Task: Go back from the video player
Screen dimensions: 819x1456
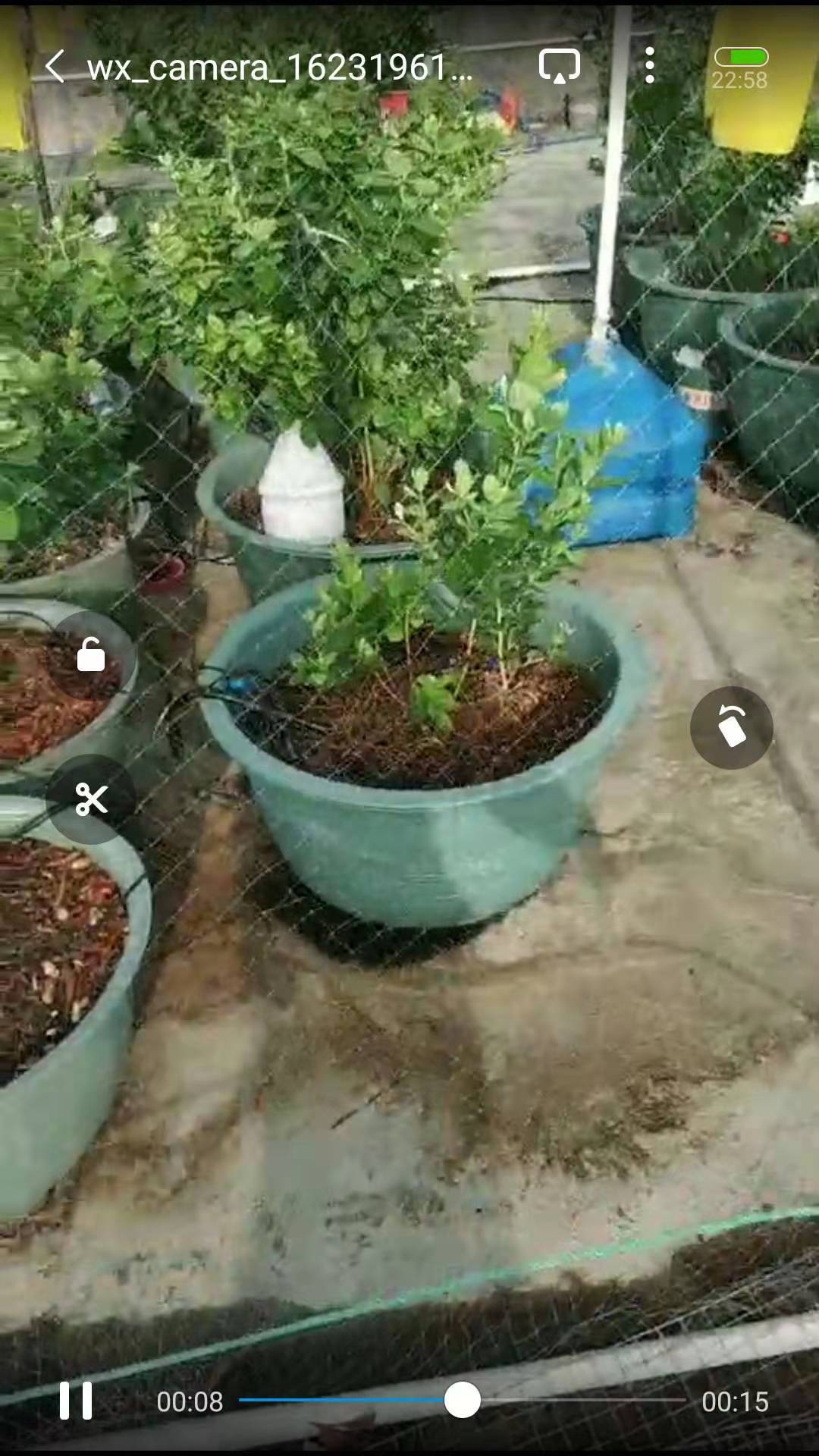Action: click(x=55, y=67)
